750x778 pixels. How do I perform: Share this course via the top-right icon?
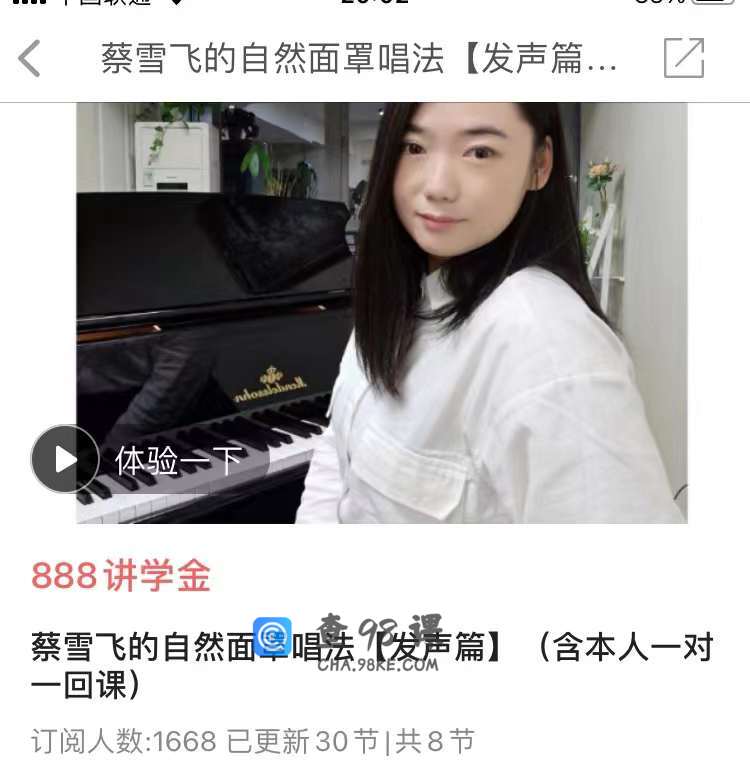coord(684,58)
